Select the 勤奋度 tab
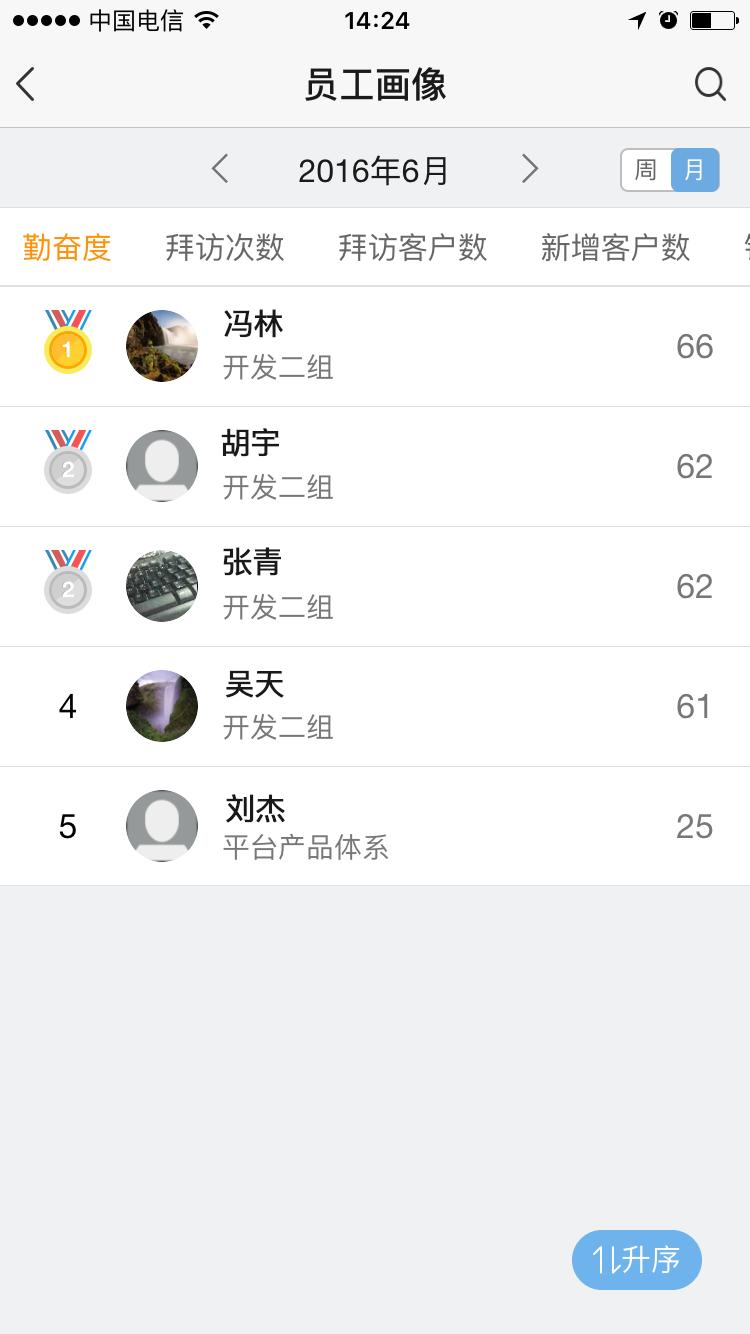This screenshot has height=1334, width=750. (67, 247)
